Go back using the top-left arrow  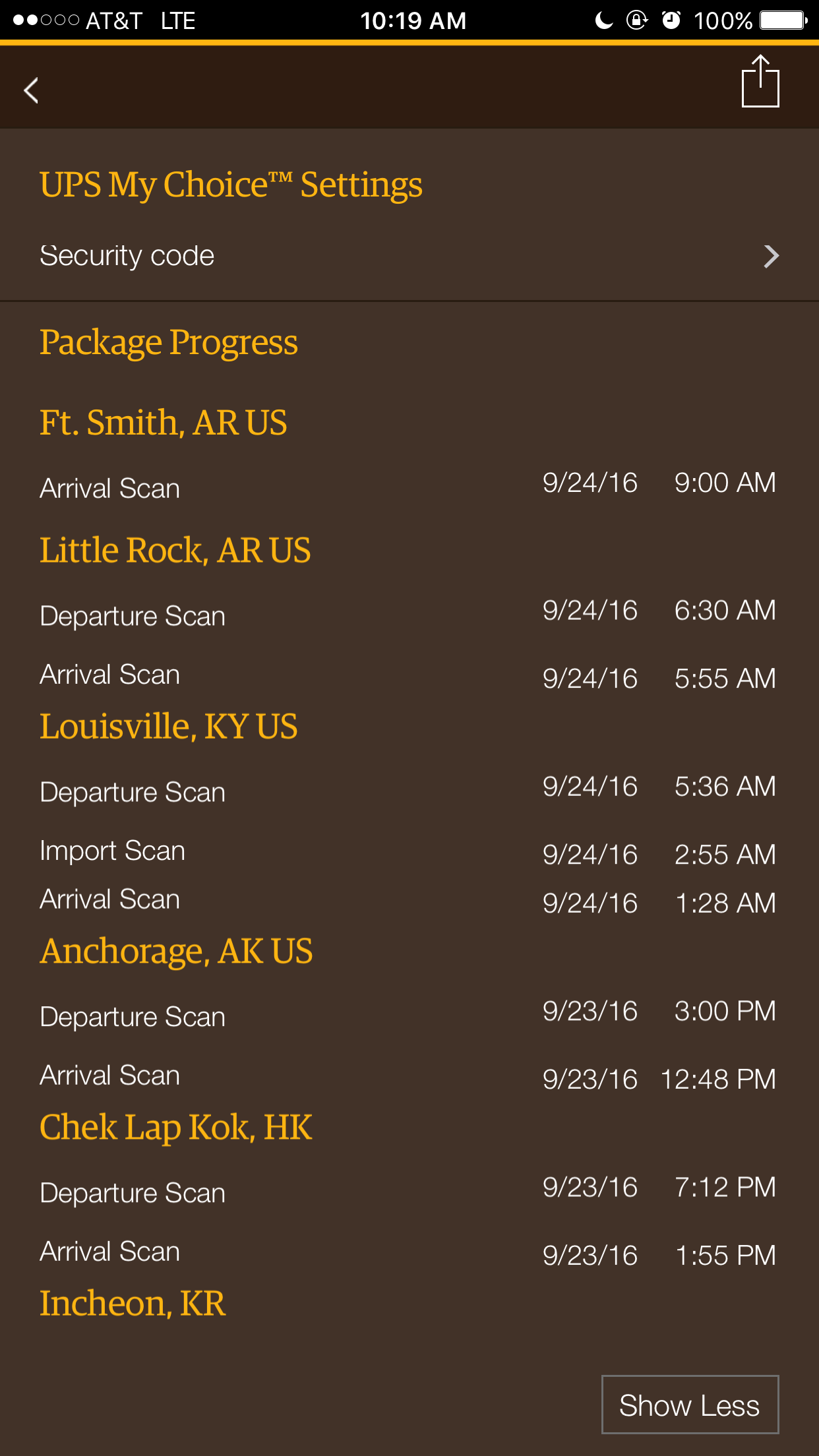coord(31,90)
